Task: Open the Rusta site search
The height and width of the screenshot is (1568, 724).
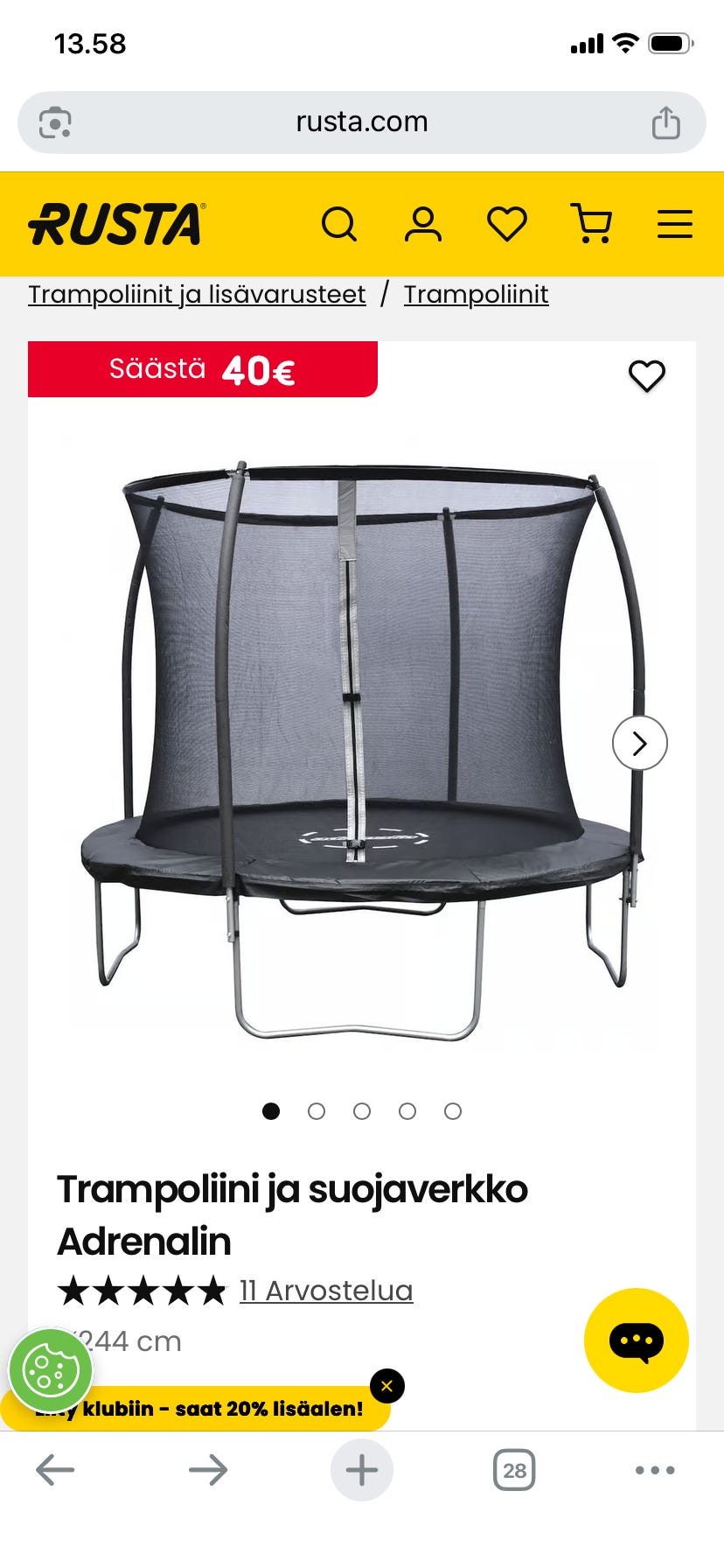Action: click(x=338, y=224)
